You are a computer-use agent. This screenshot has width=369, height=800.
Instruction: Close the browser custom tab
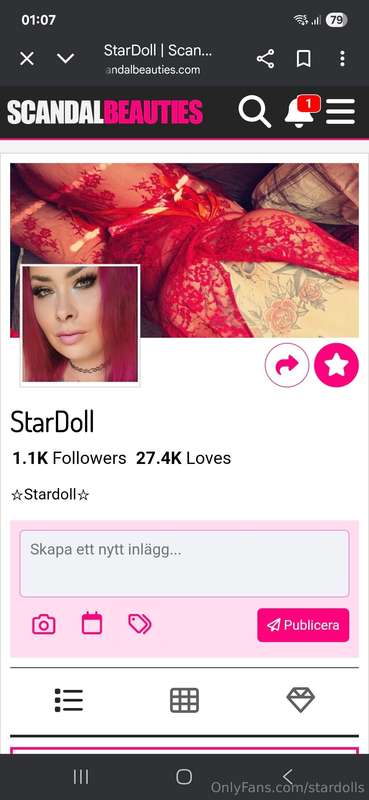coord(27,59)
